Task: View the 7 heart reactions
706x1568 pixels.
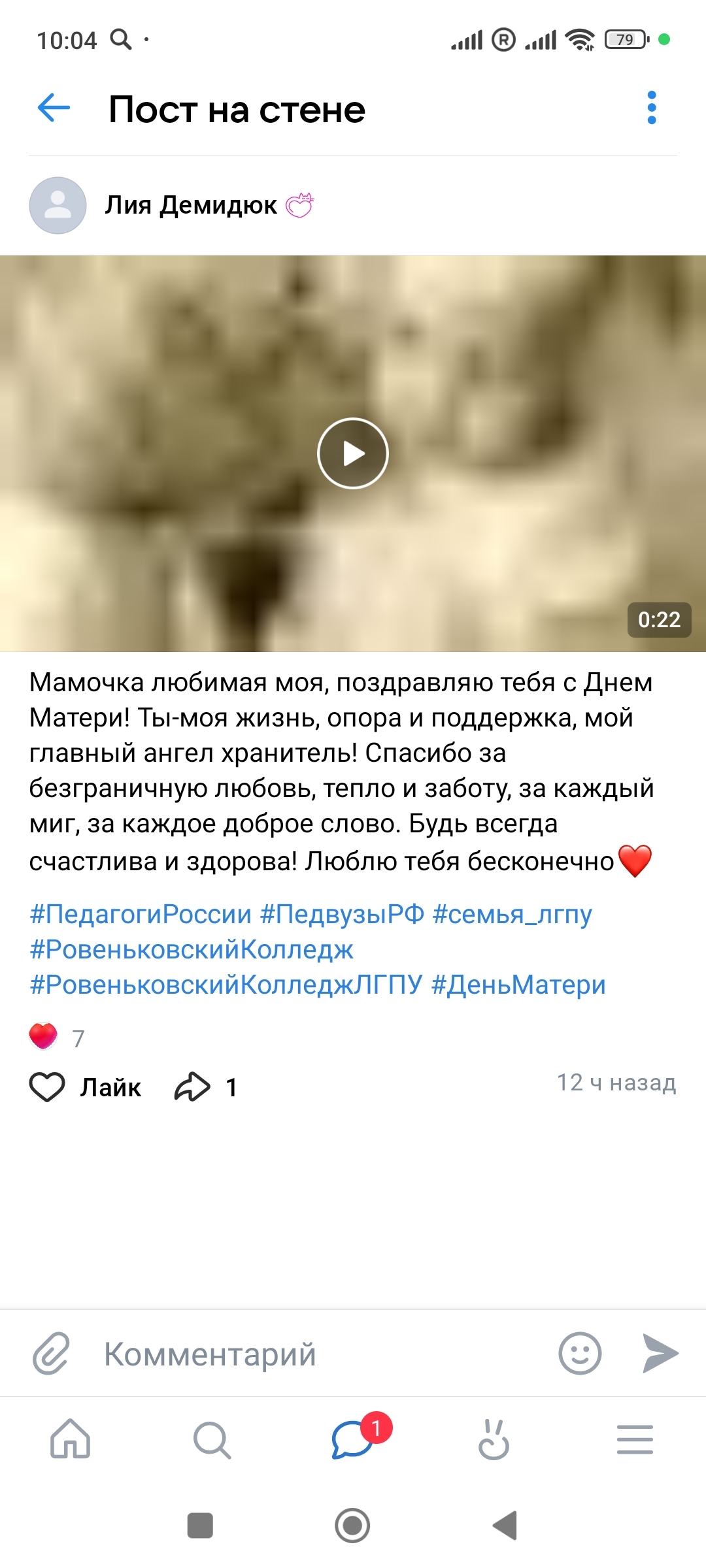Action: click(x=57, y=1037)
